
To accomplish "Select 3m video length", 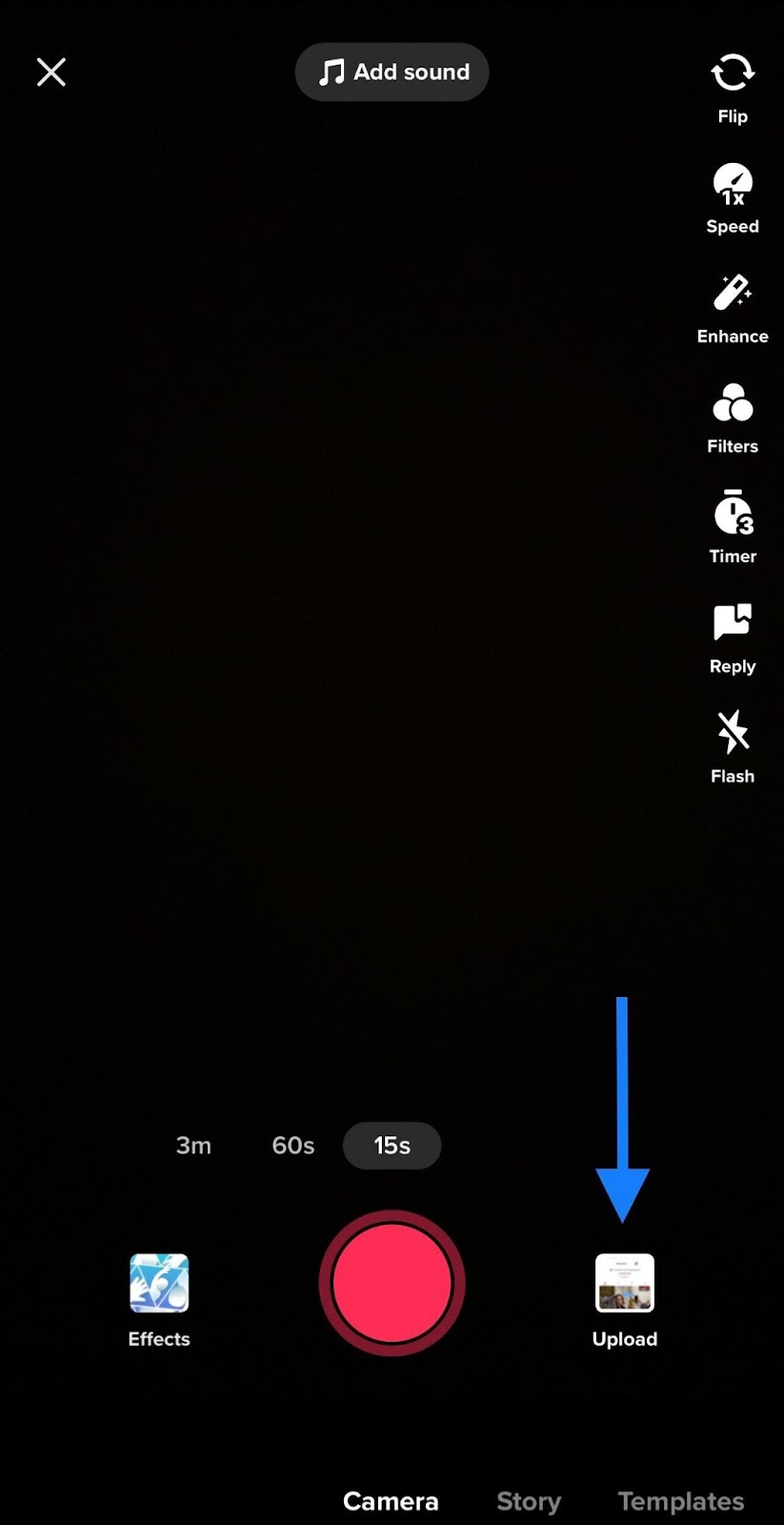I will point(193,1146).
